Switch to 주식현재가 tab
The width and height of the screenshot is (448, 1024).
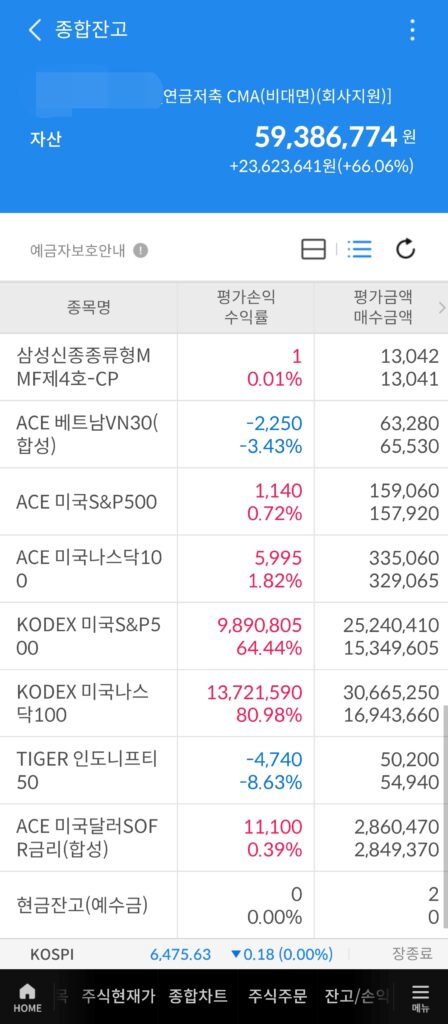pos(118,996)
